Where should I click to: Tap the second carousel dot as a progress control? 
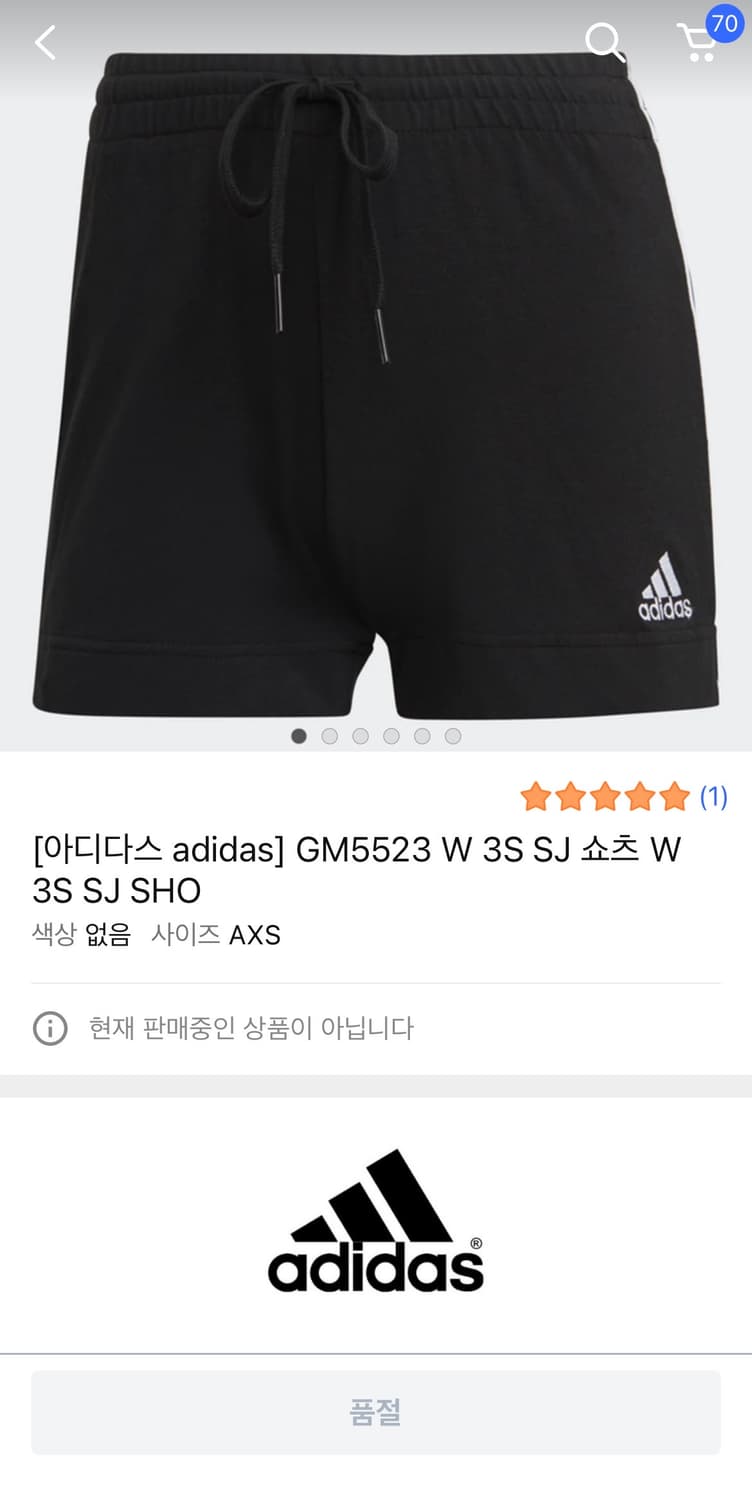[x=329, y=736]
